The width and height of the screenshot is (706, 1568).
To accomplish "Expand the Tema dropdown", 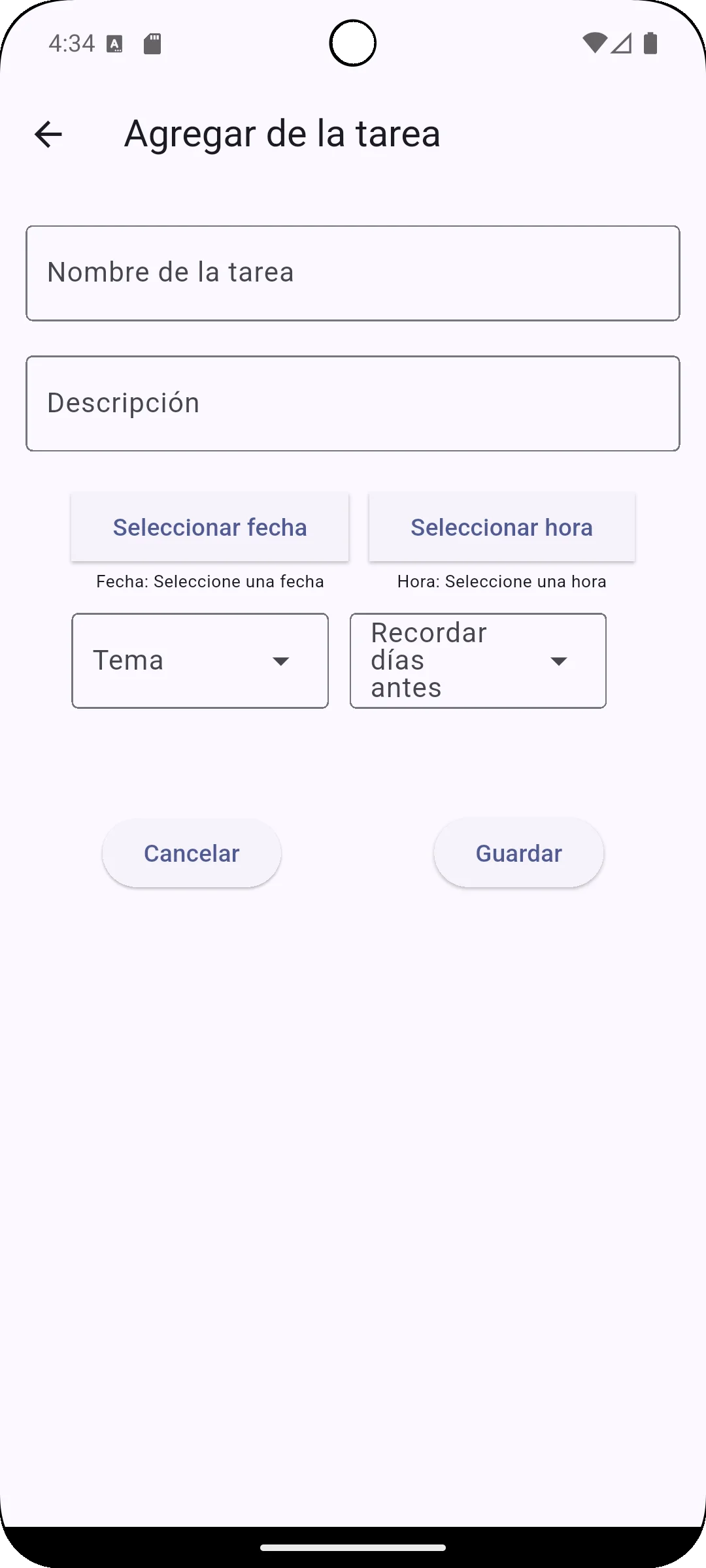I will pyautogui.click(x=200, y=661).
